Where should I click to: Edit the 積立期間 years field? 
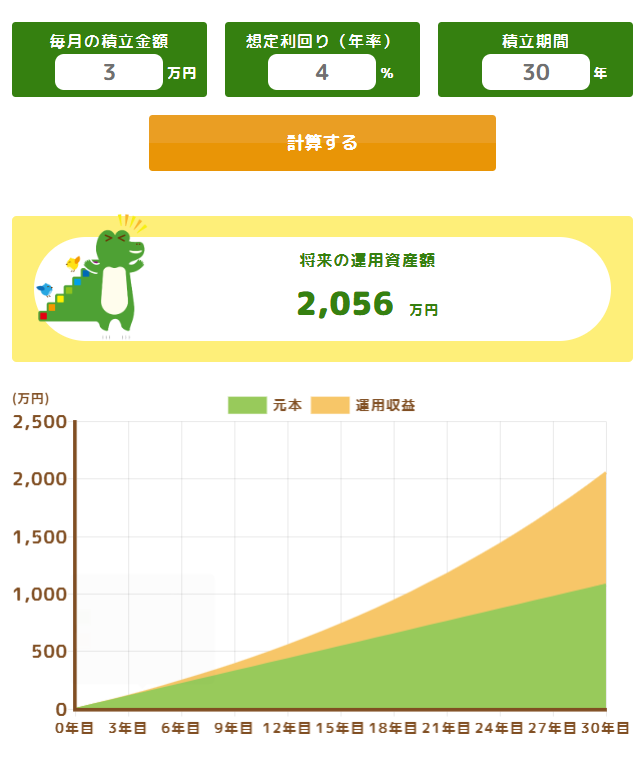pos(535,72)
